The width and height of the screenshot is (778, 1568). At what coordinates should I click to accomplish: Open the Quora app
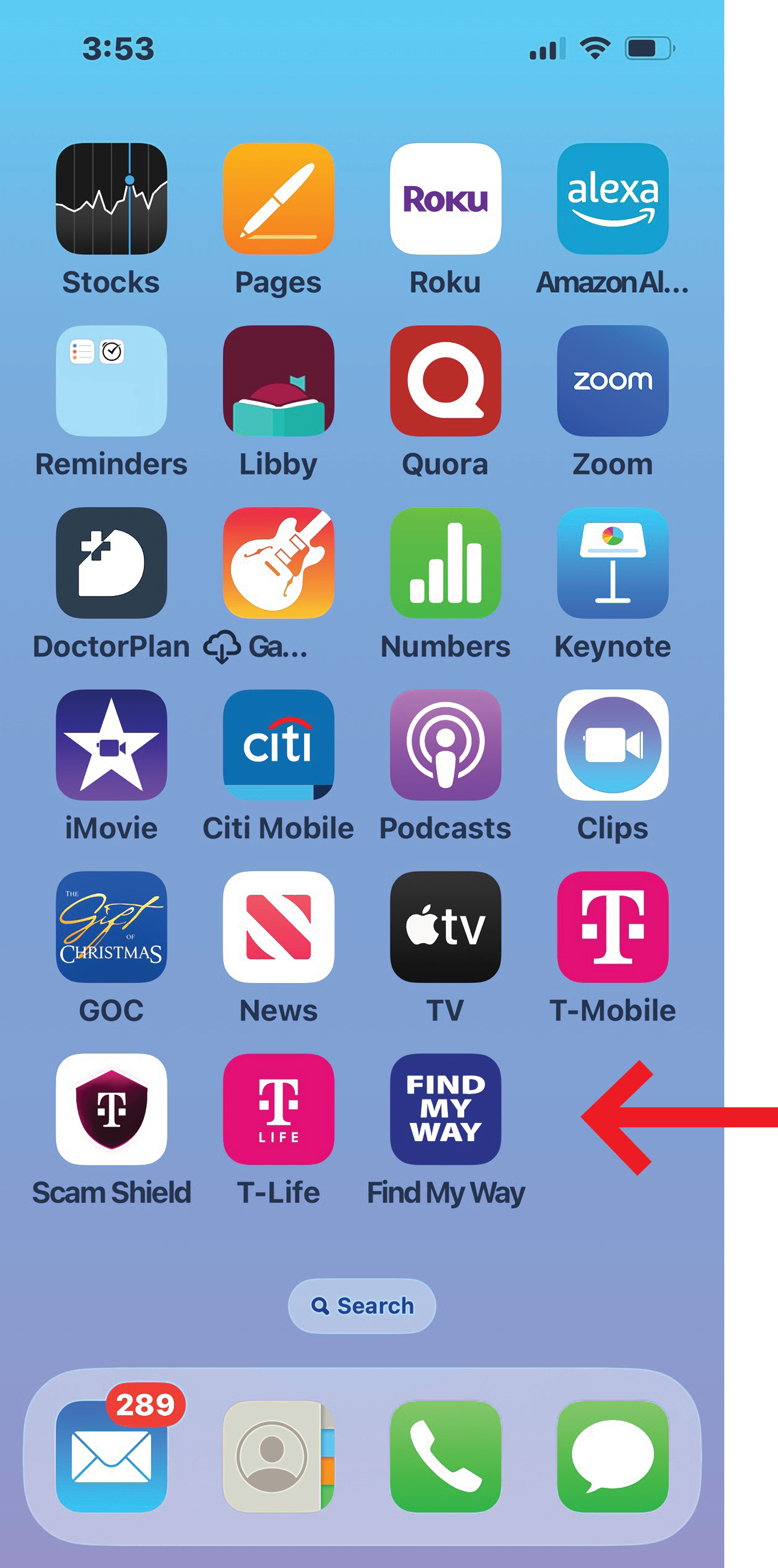tap(445, 381)
